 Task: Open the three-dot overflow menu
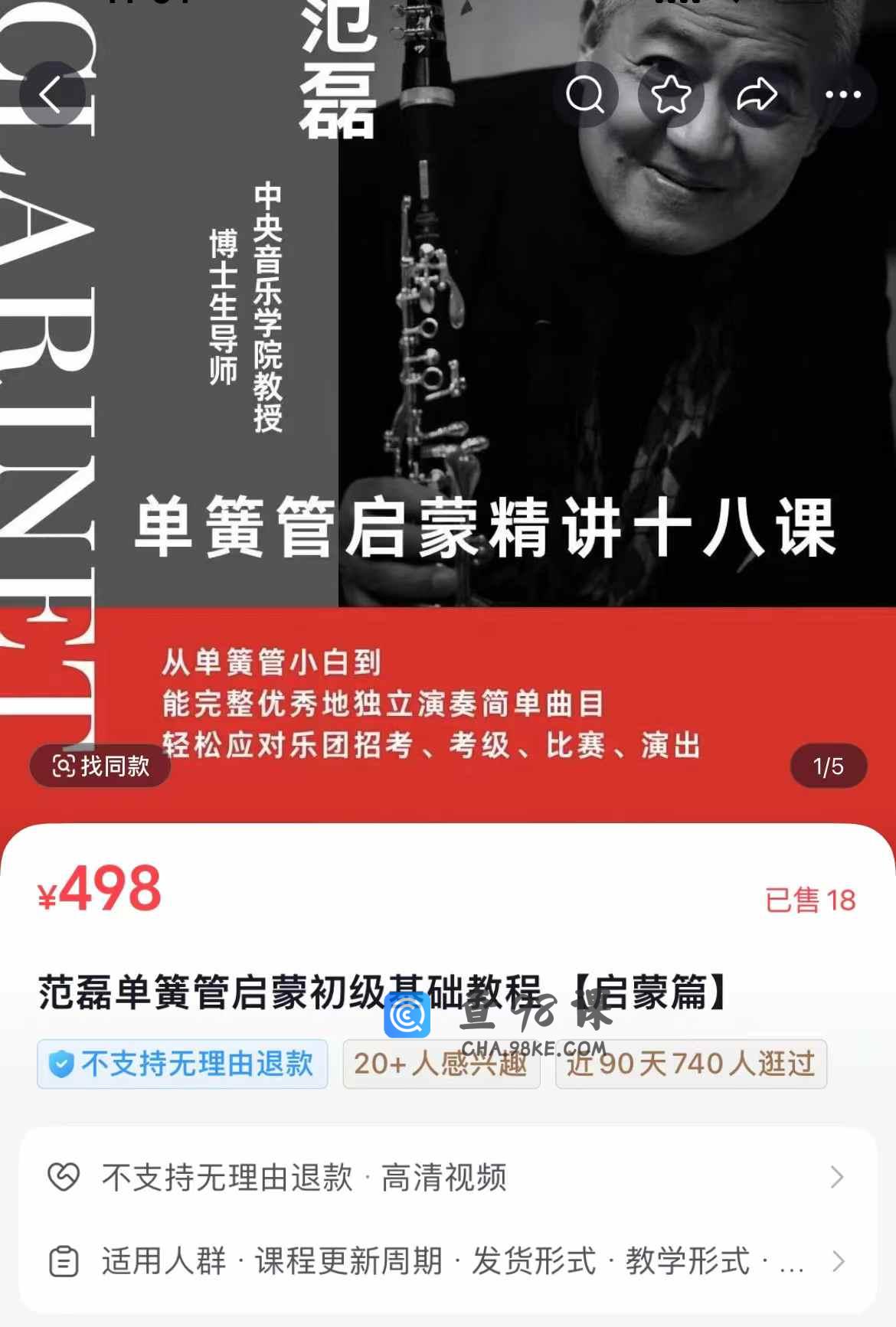coord(842,95)
